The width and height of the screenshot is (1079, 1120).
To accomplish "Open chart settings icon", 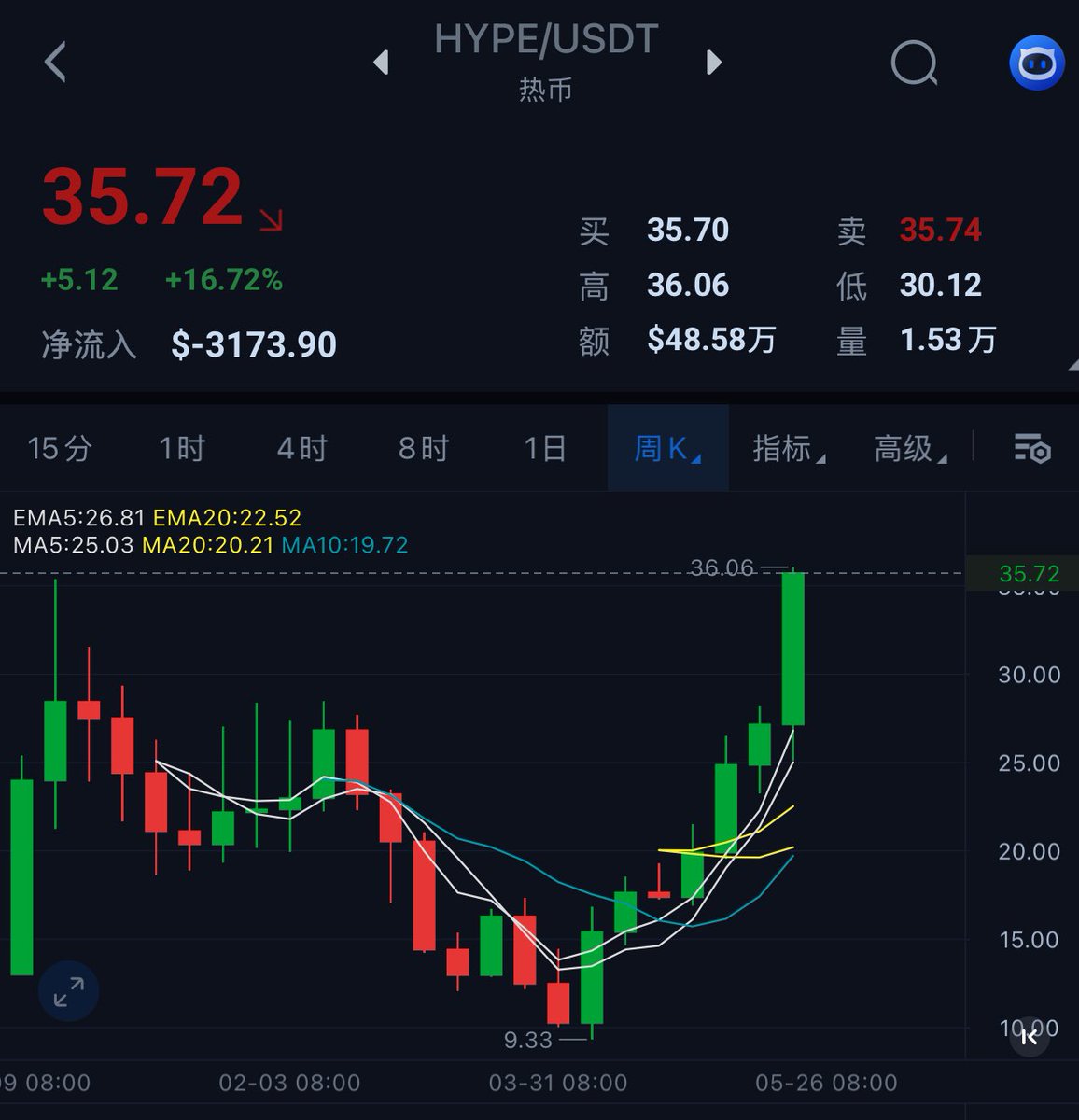I will [1032, 449].
